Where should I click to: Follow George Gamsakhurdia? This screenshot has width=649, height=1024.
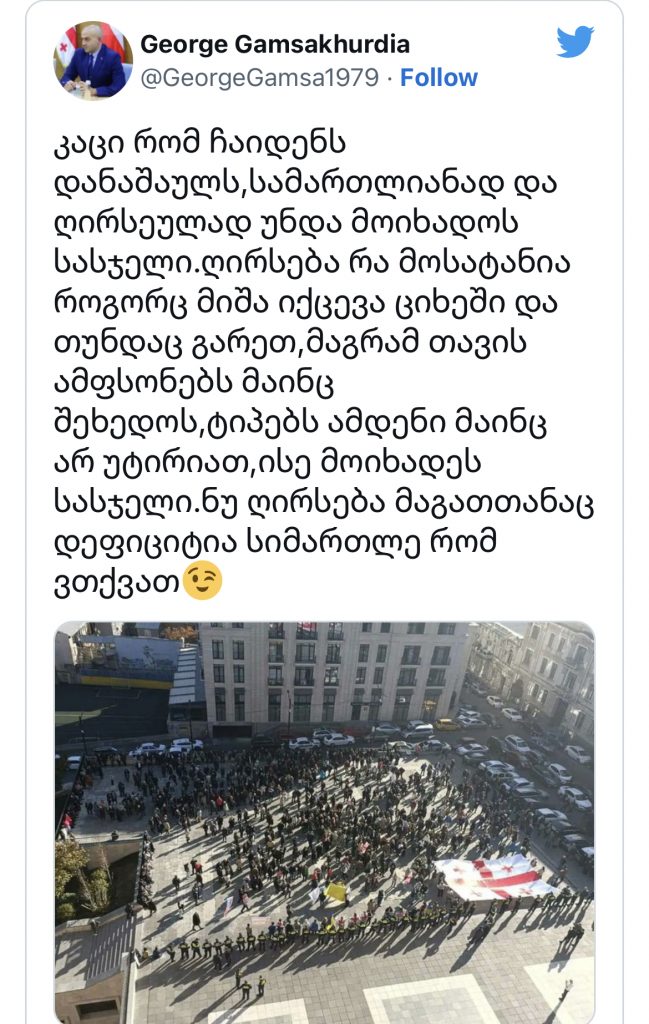tap(438, 78)
